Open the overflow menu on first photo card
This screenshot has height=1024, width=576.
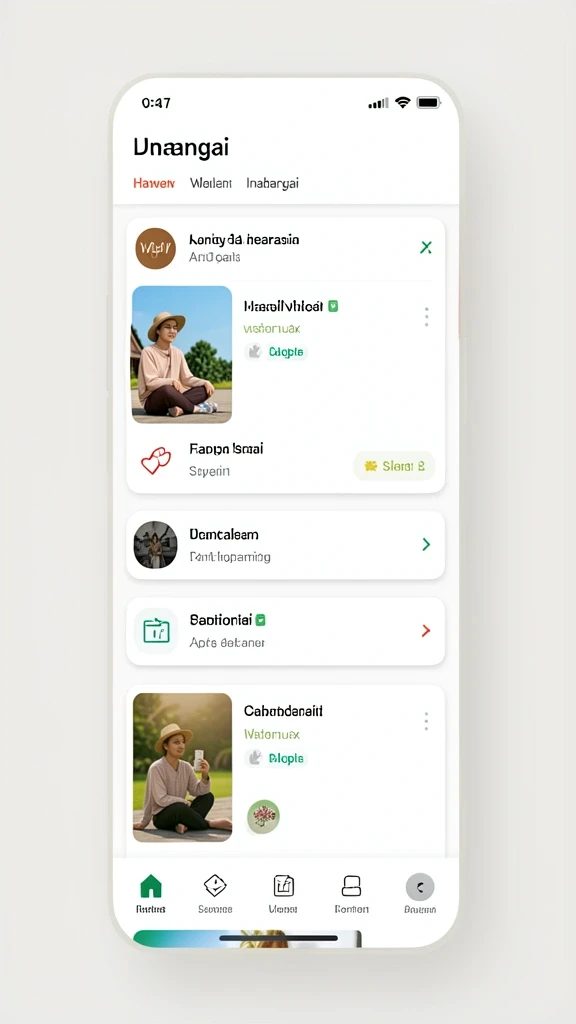(426, 317)
